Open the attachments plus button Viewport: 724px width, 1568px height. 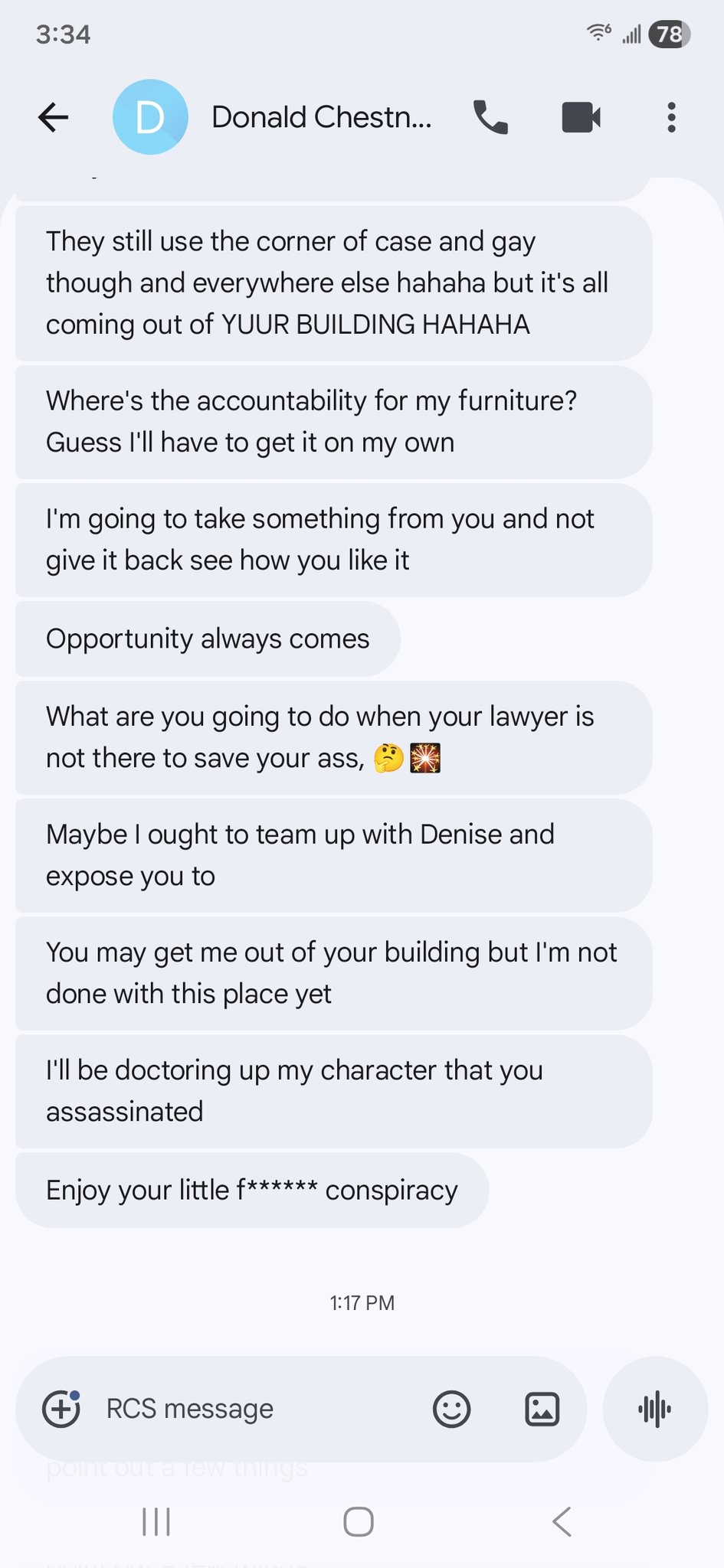point(61,1408)
